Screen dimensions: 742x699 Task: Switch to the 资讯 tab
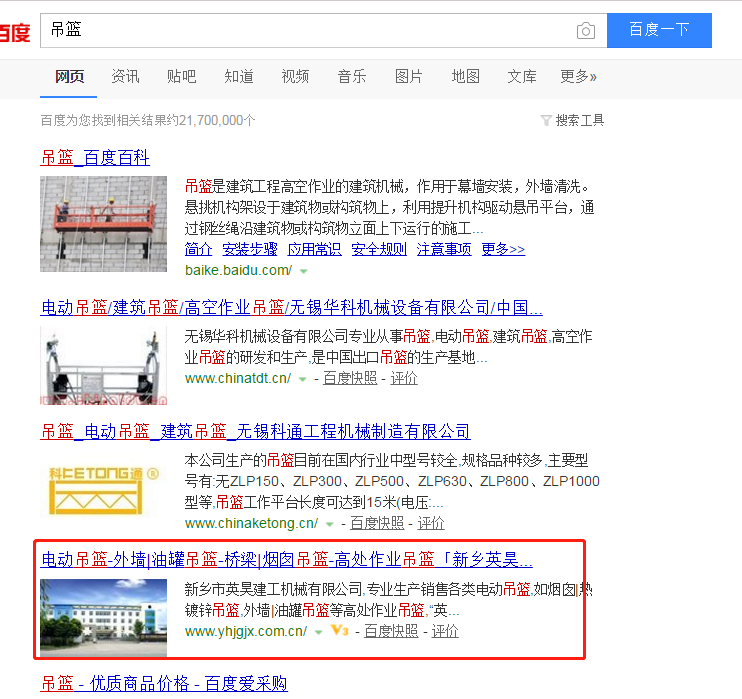pyautogui.click(x=125, y=76)
